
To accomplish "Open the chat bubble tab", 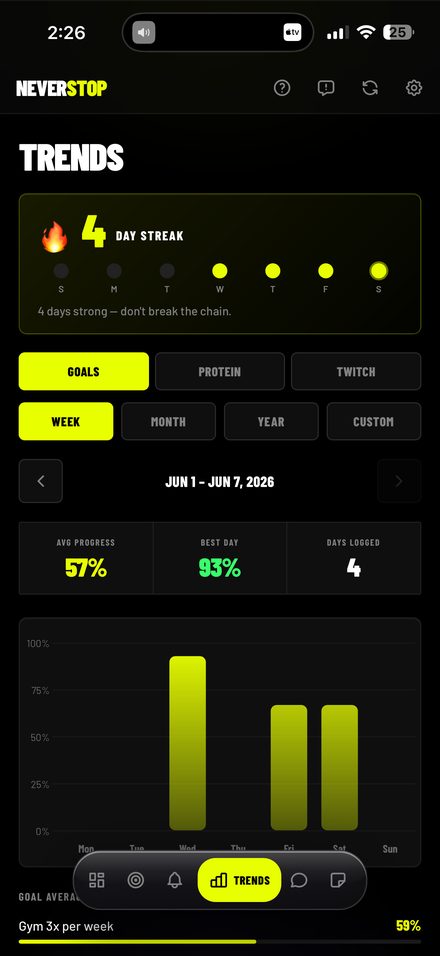I will 299,880.
